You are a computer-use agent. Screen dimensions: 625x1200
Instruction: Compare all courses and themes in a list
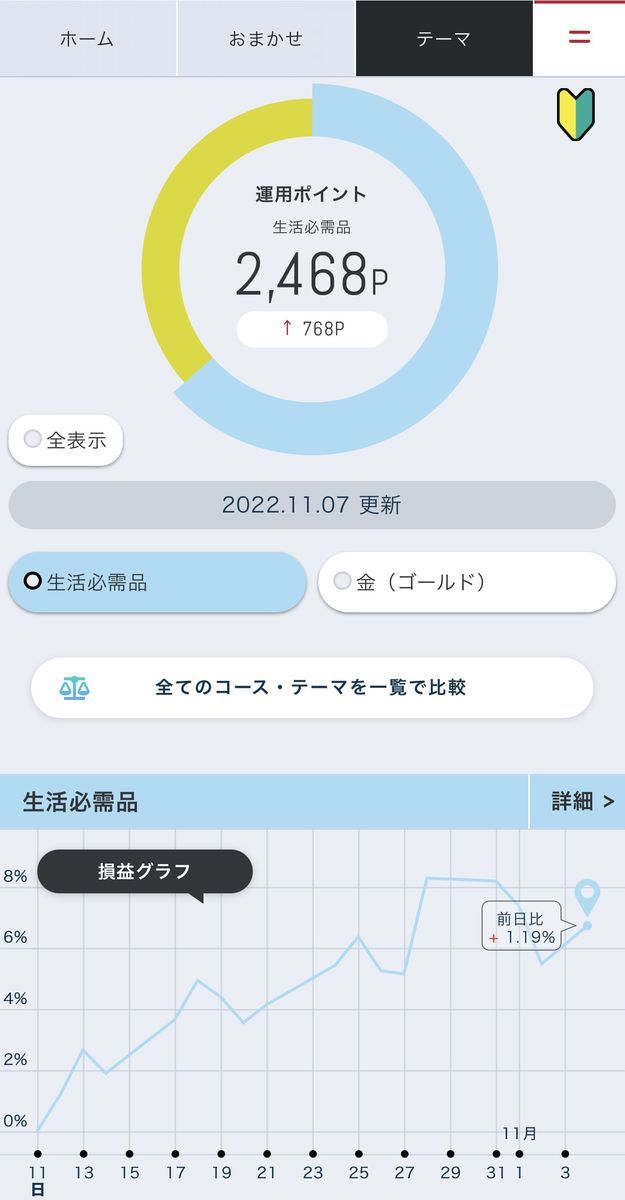click(312, 688)
